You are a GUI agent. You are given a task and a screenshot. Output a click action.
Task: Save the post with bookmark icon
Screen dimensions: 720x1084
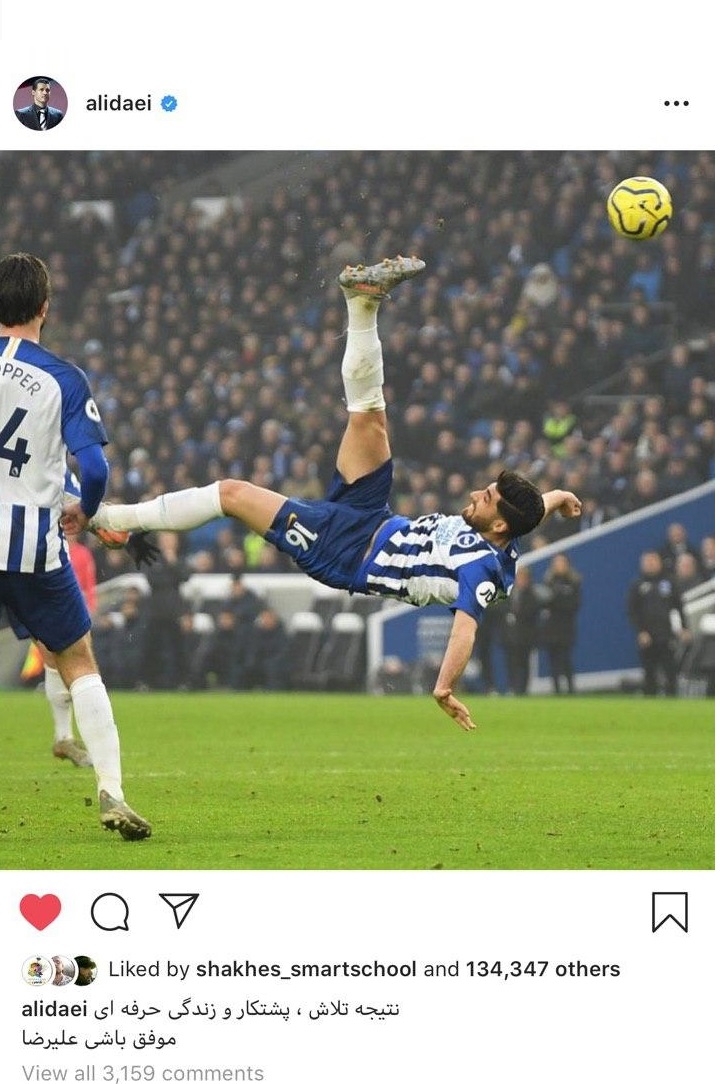tap(669, 911)
